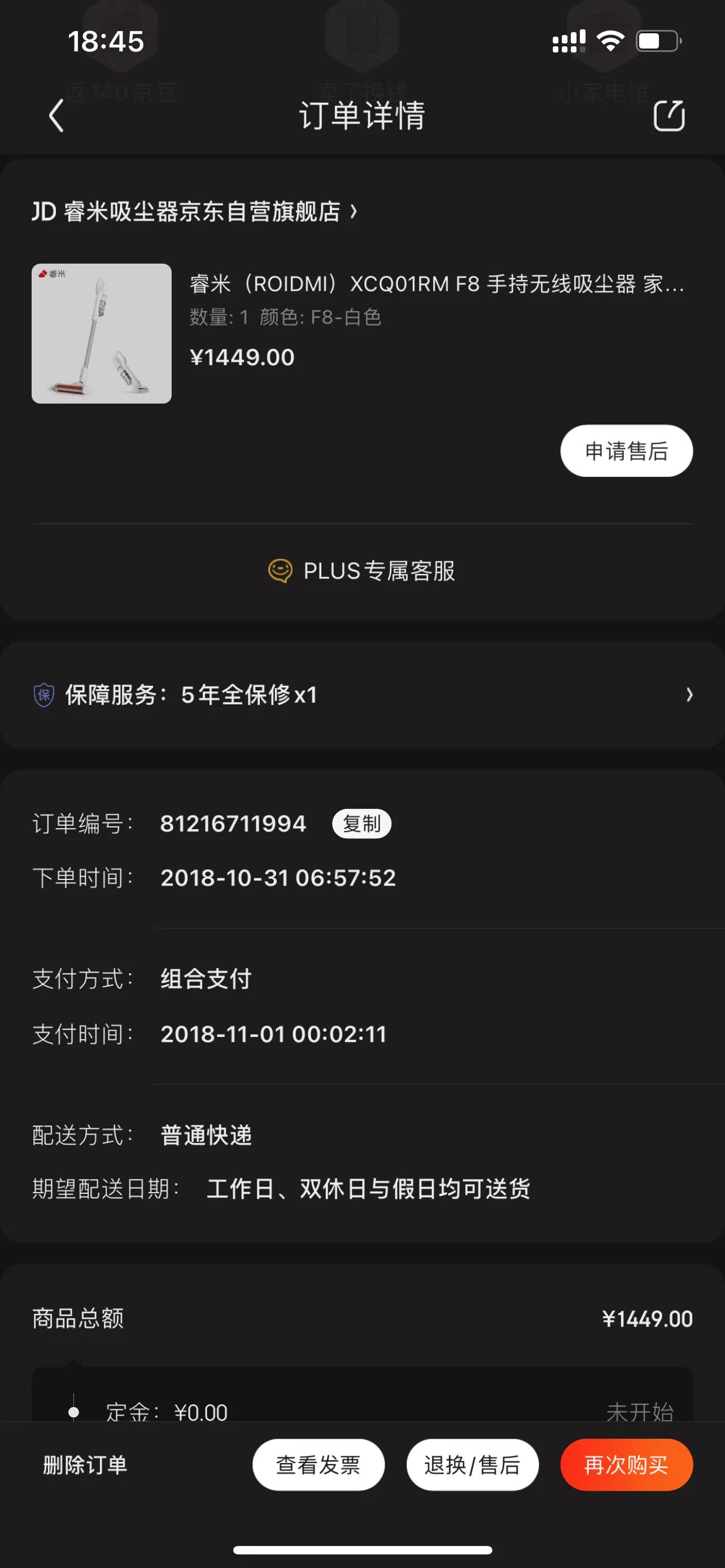Screen dimensions: 725x1568
Task: Open the store page via the chevron arrow
Action: [354, 212]
